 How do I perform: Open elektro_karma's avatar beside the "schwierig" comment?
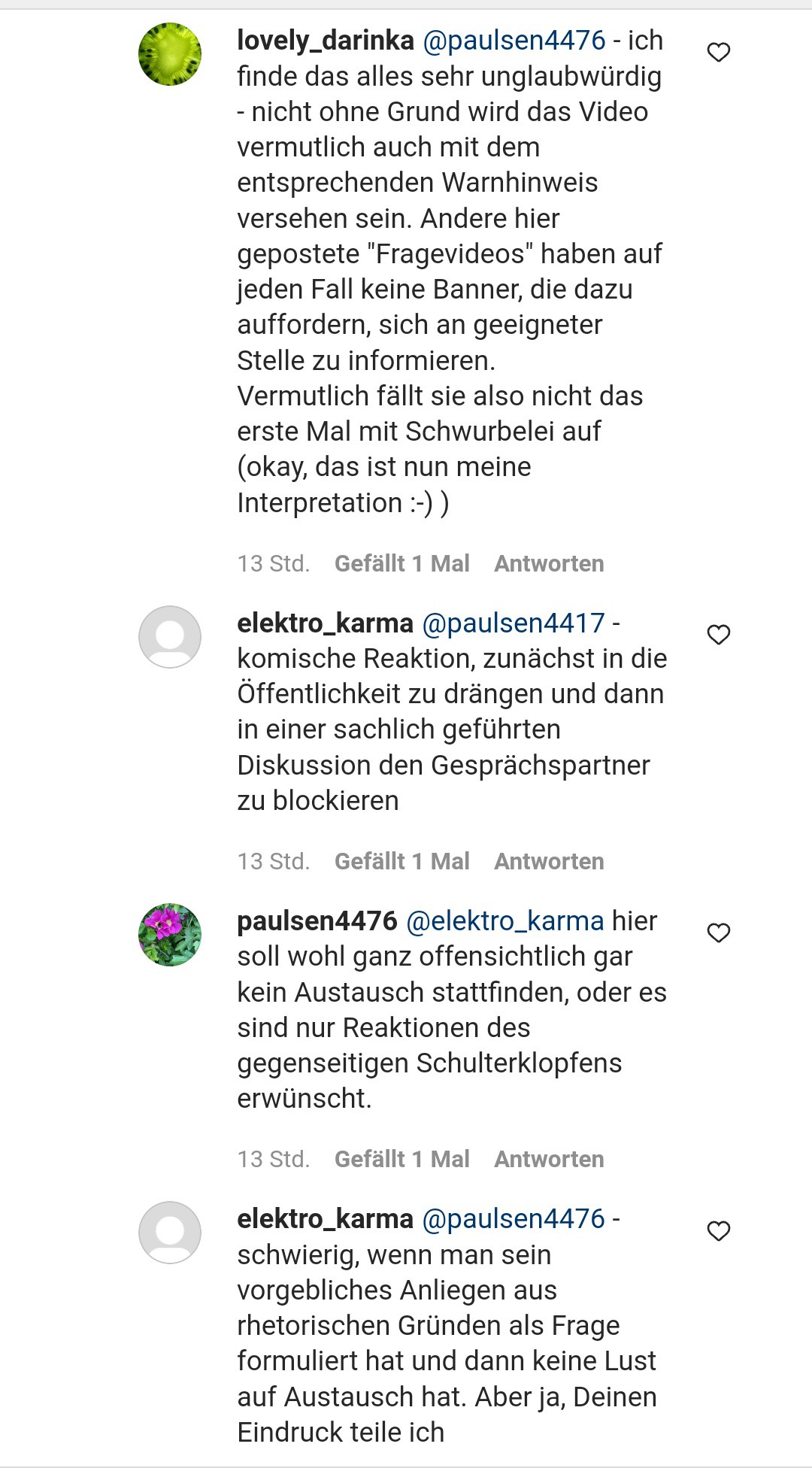click(170, 1233)
